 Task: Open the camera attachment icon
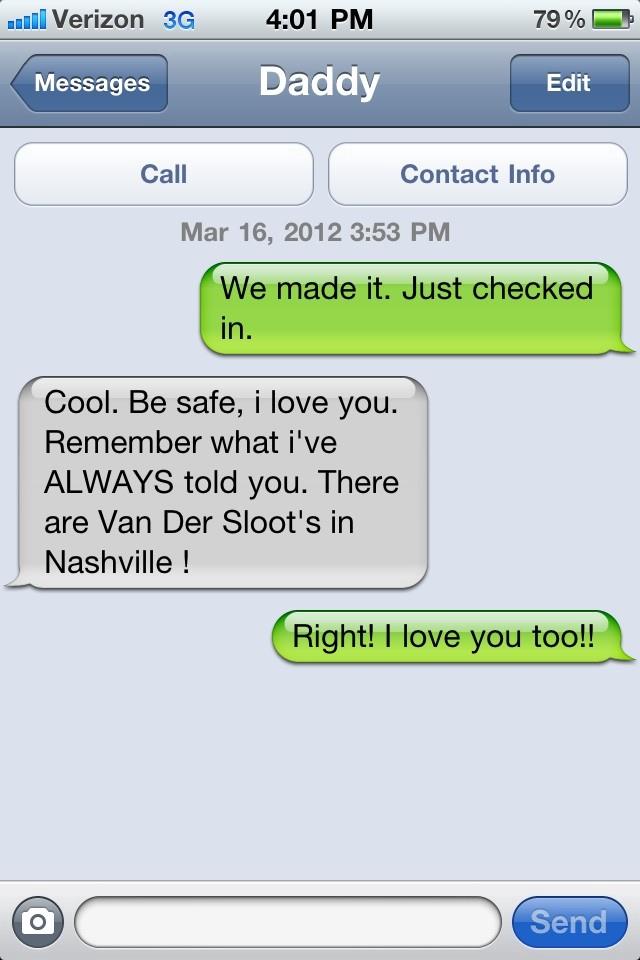tap(37, 922)
